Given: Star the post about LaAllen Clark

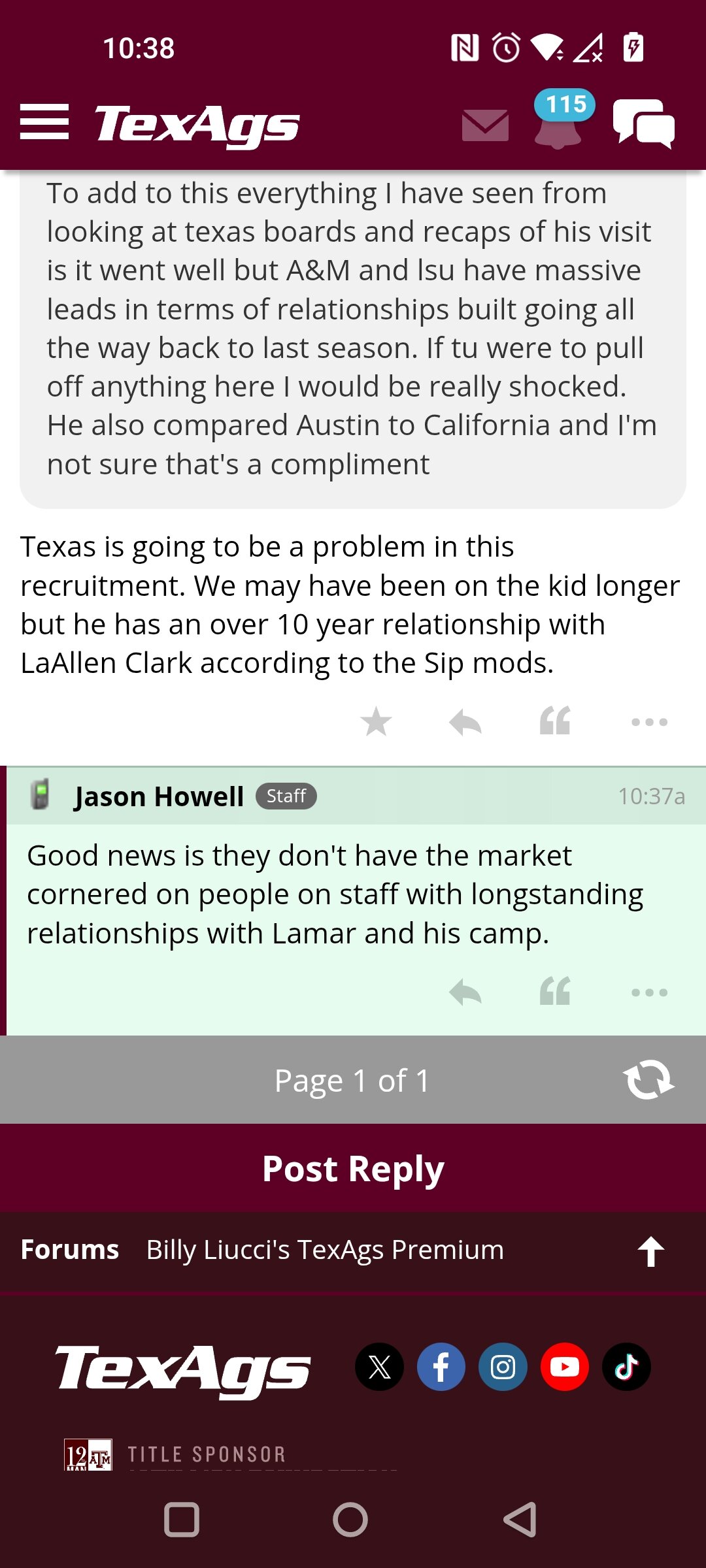Looking at the screenshot, I should coord(376,722).
